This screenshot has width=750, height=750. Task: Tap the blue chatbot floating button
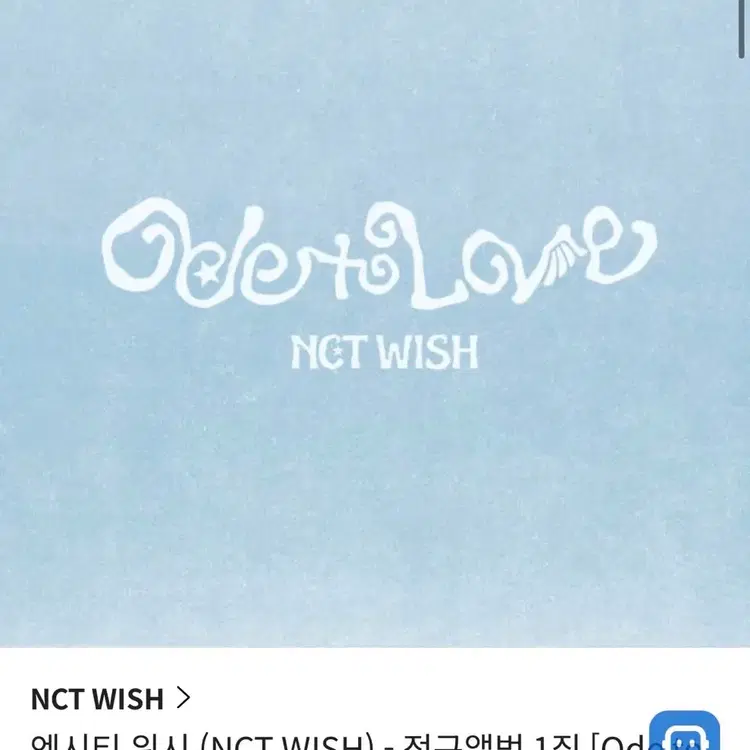pos(684,730)
